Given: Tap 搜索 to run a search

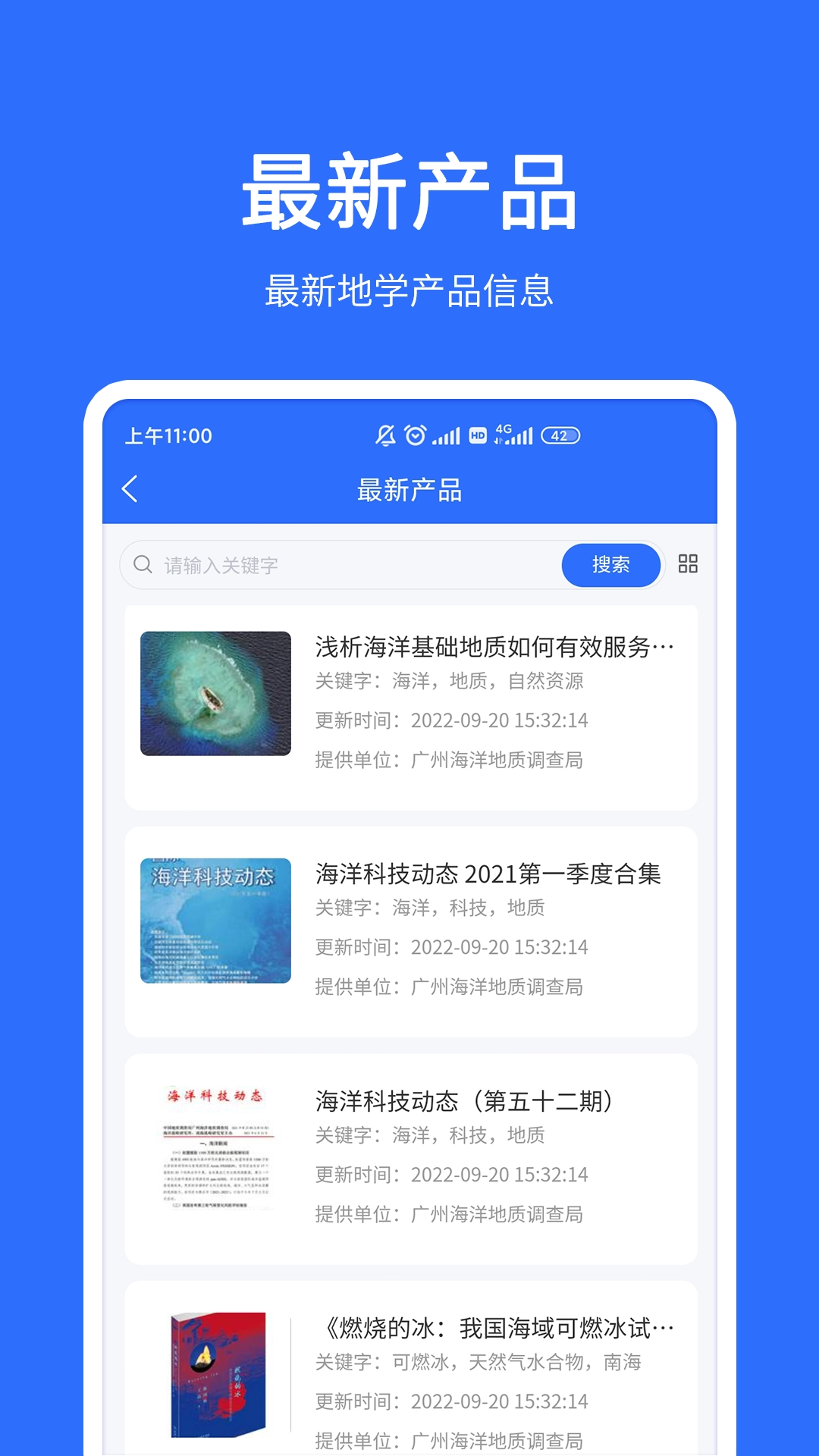Looking at the screenshot, I should coord(611,564).
